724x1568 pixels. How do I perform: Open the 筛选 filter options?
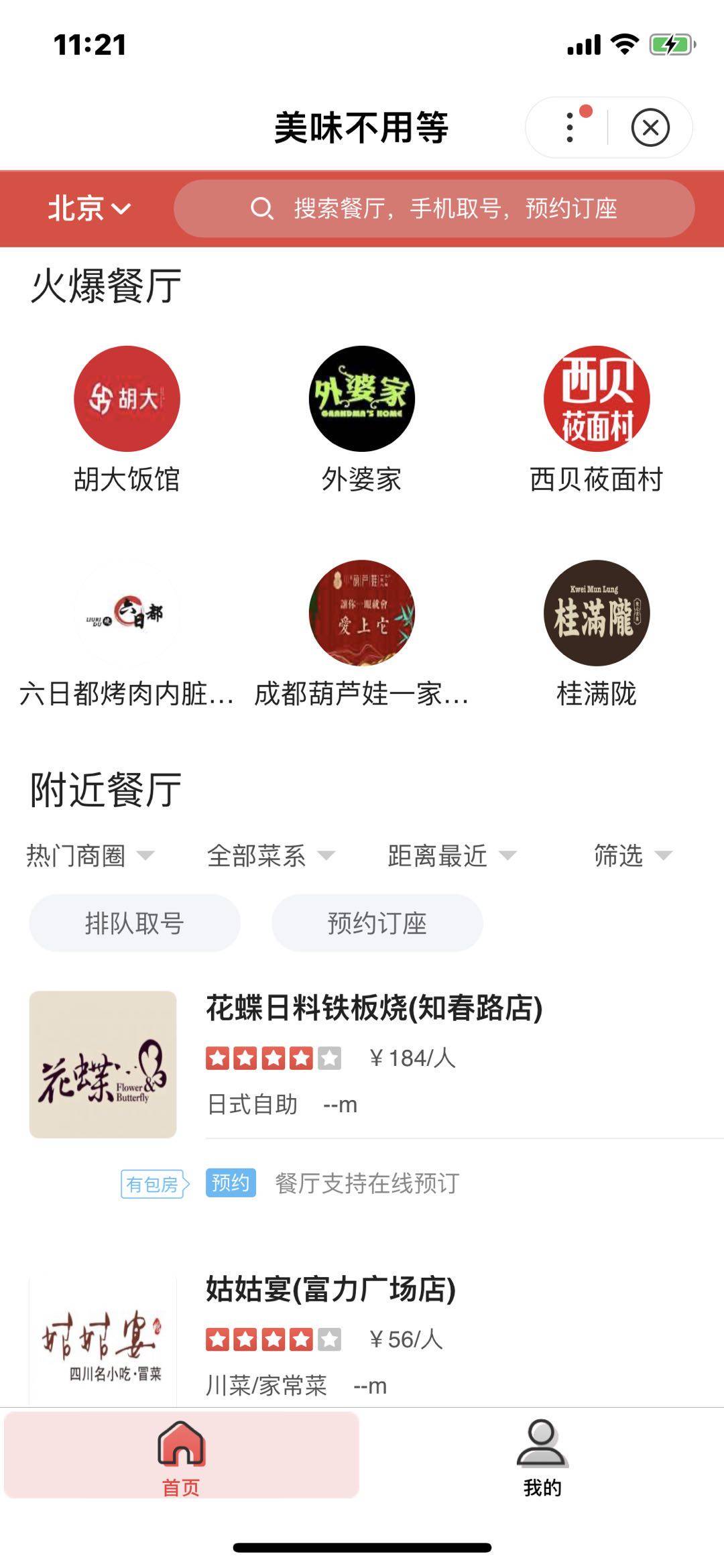tap(632, 855)
